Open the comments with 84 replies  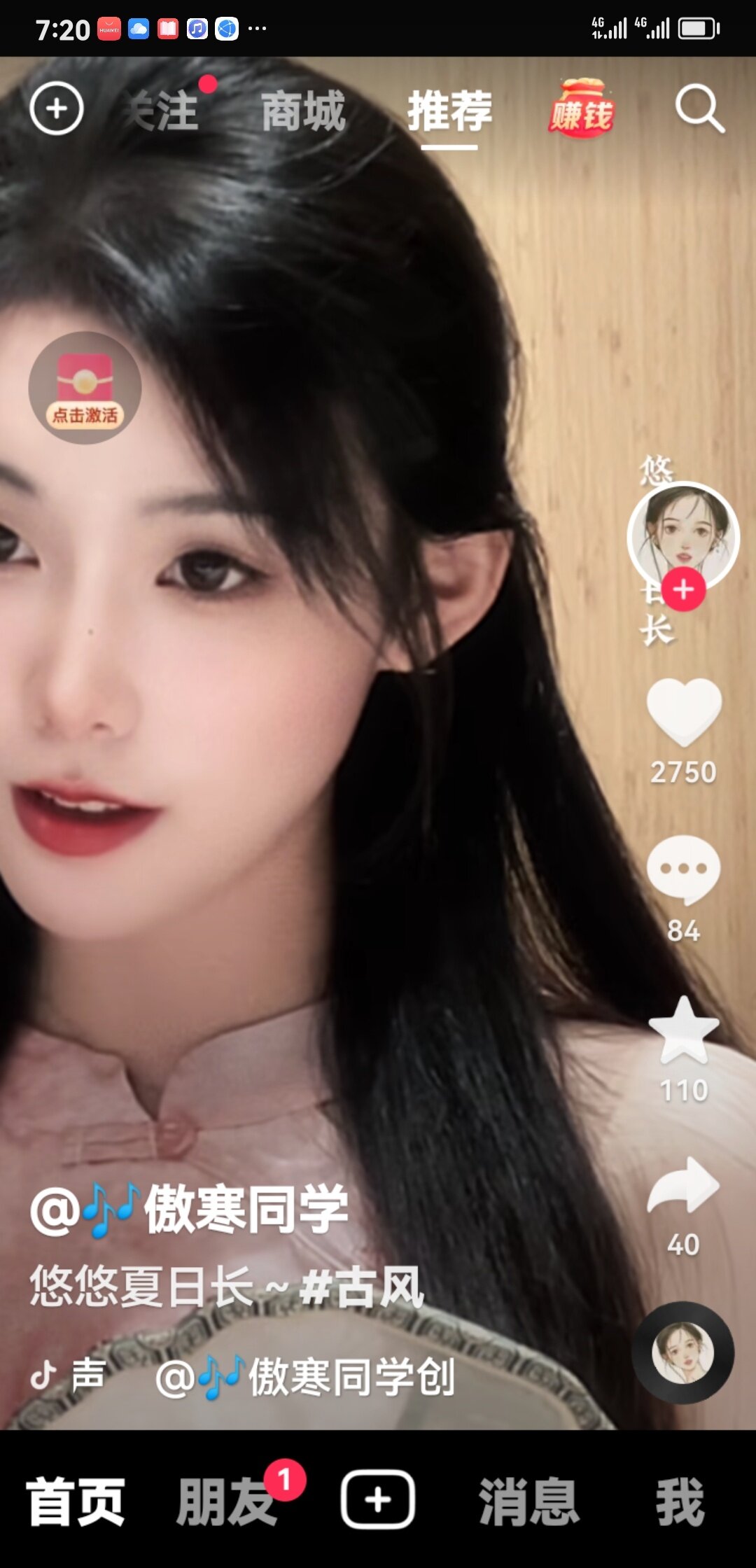(683, 869)
